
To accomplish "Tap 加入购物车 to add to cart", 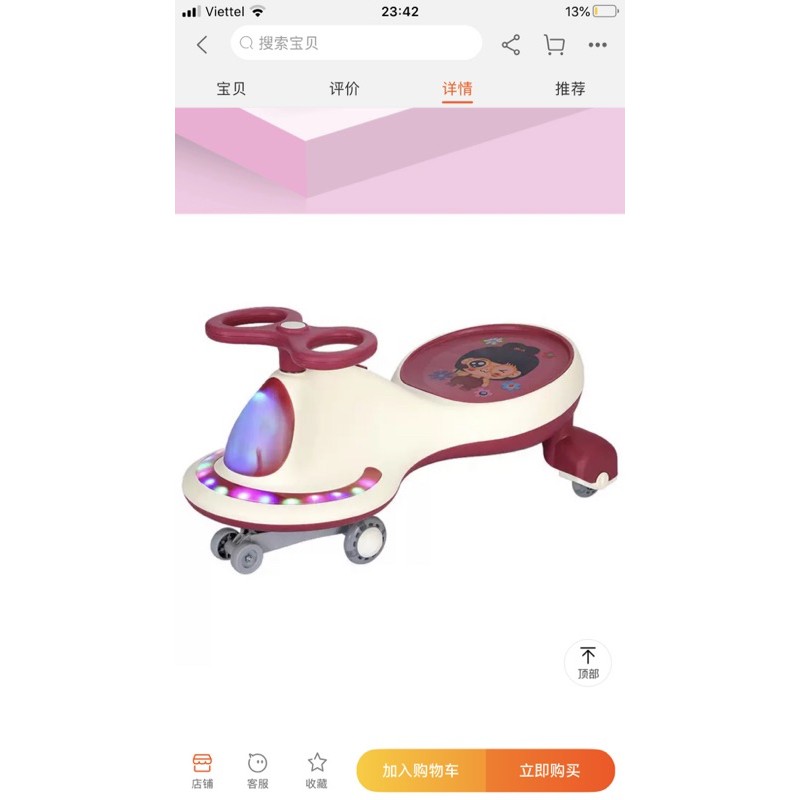I will pyautogui.click(x=421, y=770).
